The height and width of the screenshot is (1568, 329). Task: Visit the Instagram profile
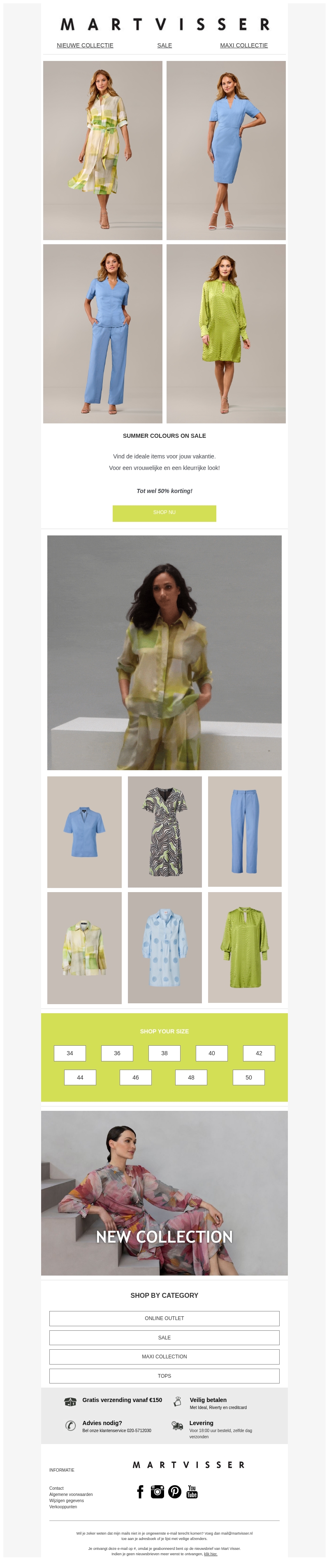(x=158, y=1492)
